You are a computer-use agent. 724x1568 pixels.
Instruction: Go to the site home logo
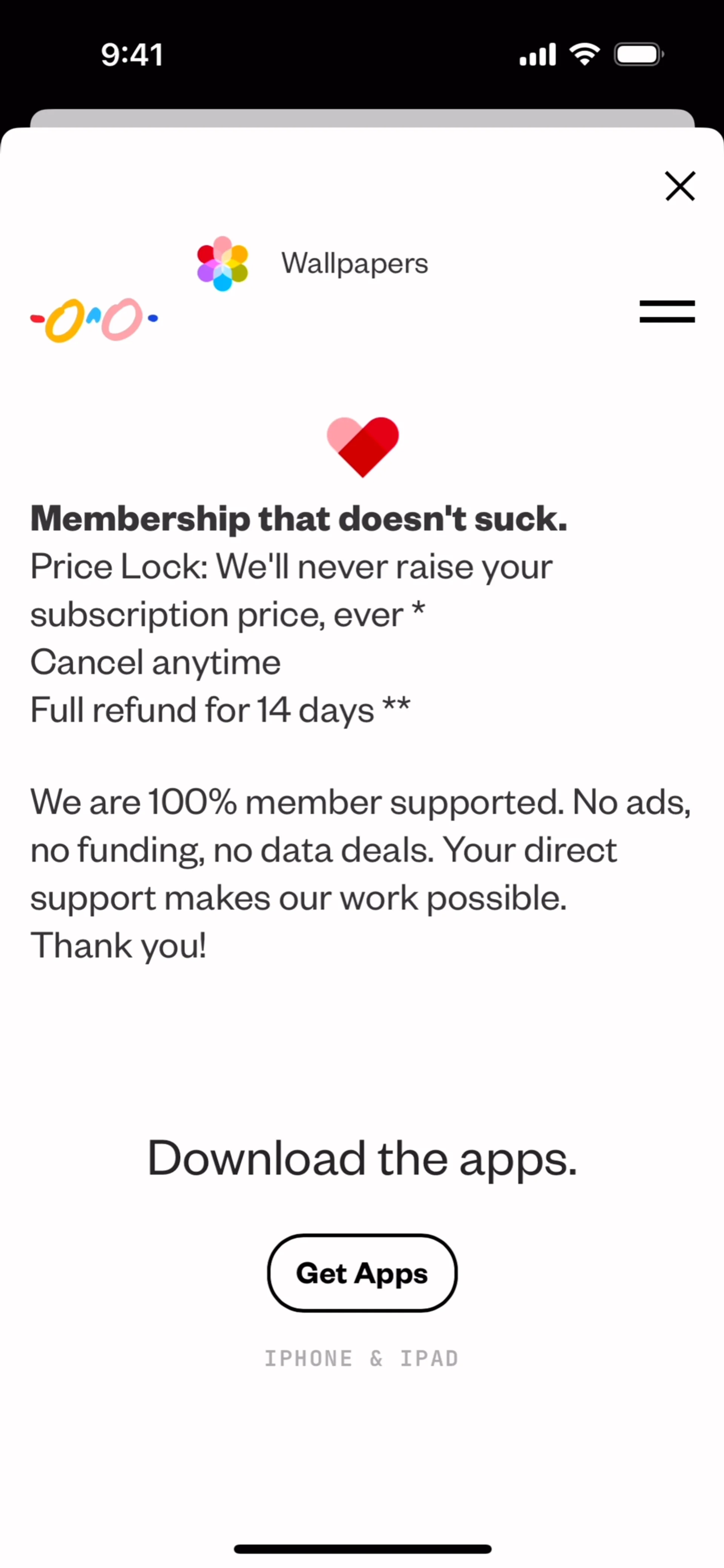point(94,319)
